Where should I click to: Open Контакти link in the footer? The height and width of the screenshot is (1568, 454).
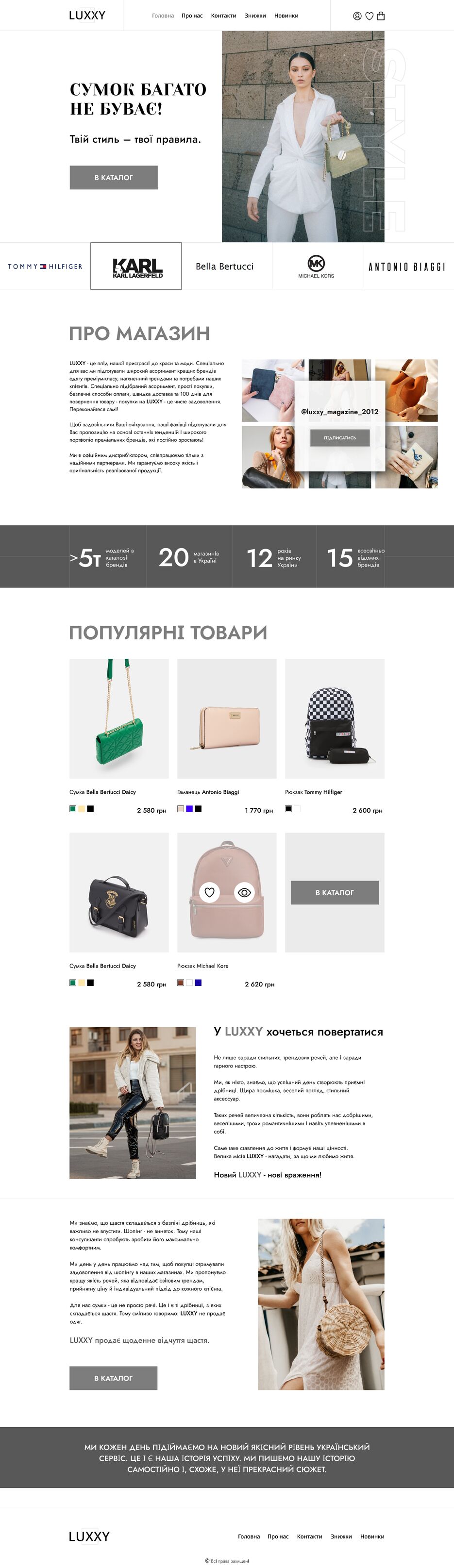click(x=309, y=1536)
